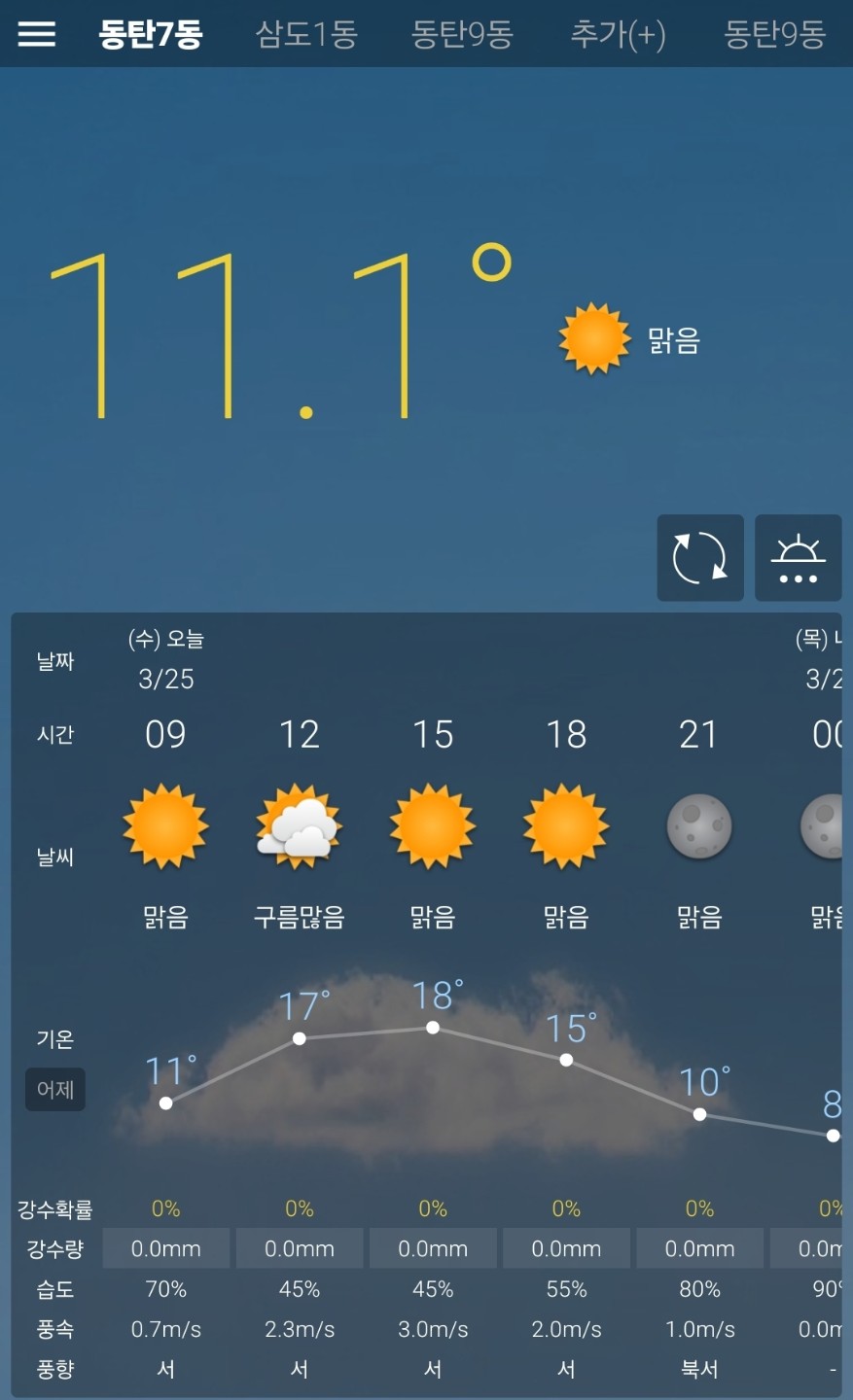Screen dimensions: 853x1400
Task: Add a new location via 추가(+)
Action: click(618, 35)
